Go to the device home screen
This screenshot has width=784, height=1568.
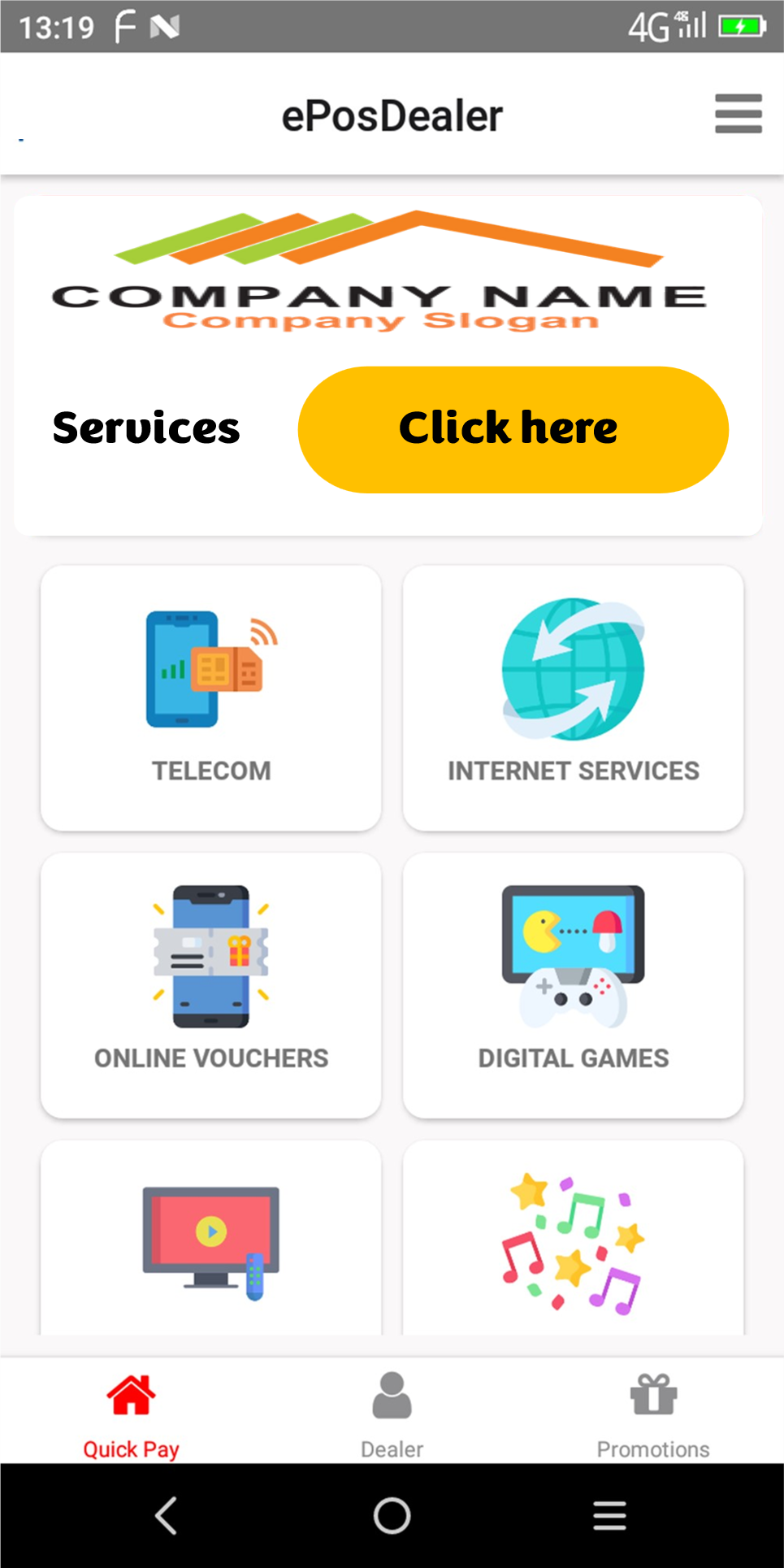[x=392, y=1516]
